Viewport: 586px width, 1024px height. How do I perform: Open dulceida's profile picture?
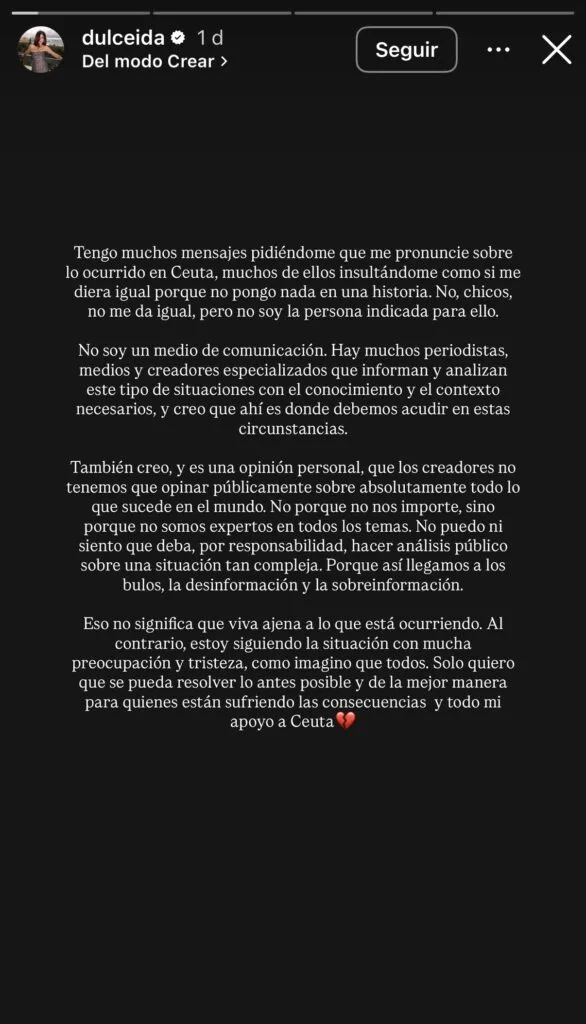point(41,50)
